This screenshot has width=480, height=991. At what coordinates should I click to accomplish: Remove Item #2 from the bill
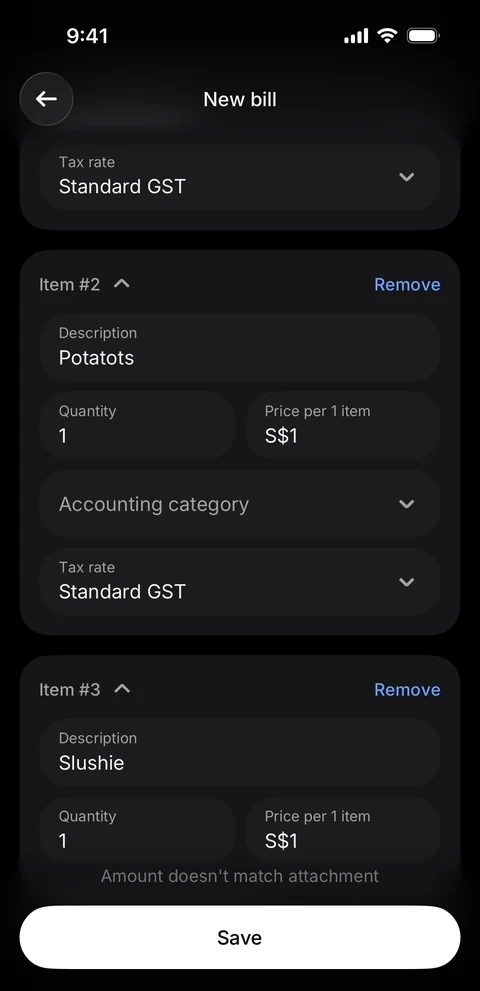point(407,284)
